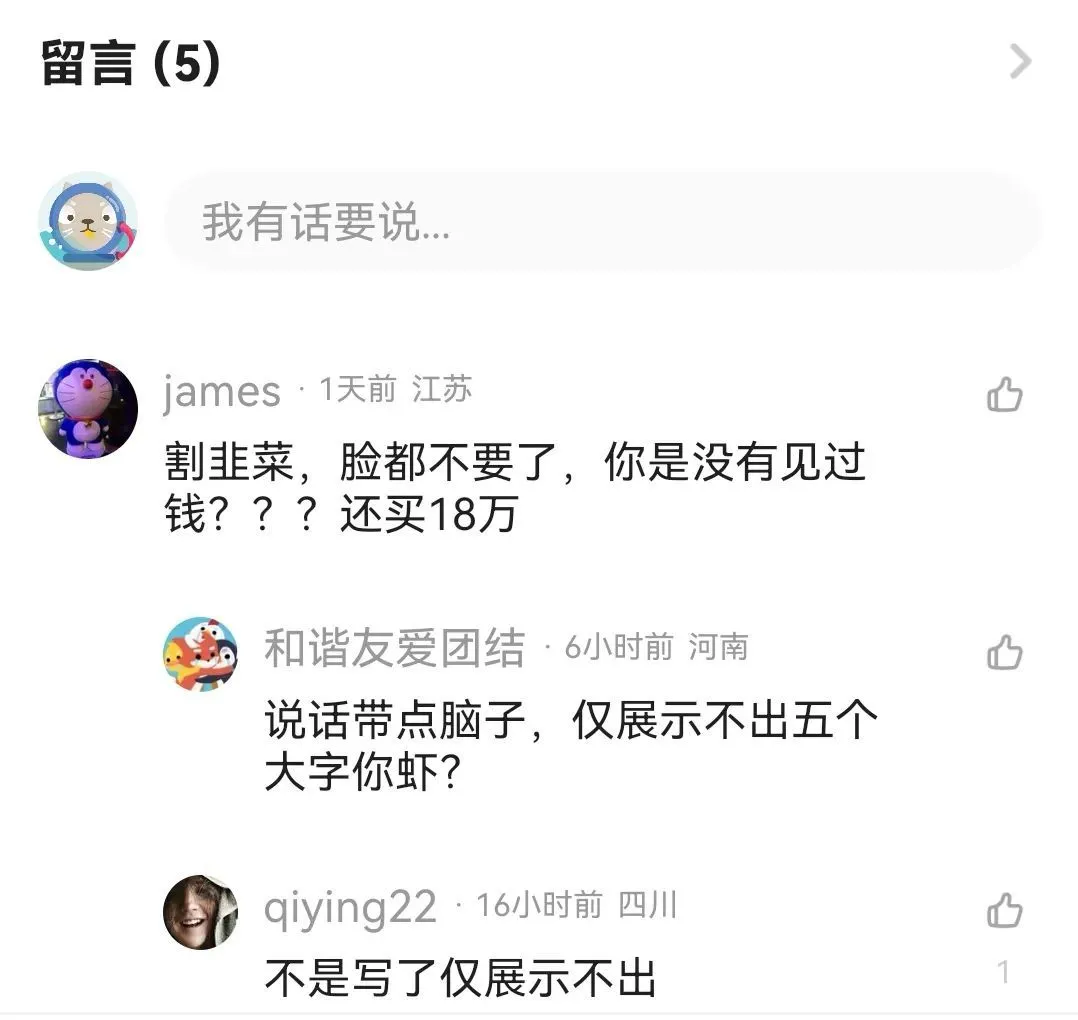Like qiying22's reply

click(x=1004, y=911)
